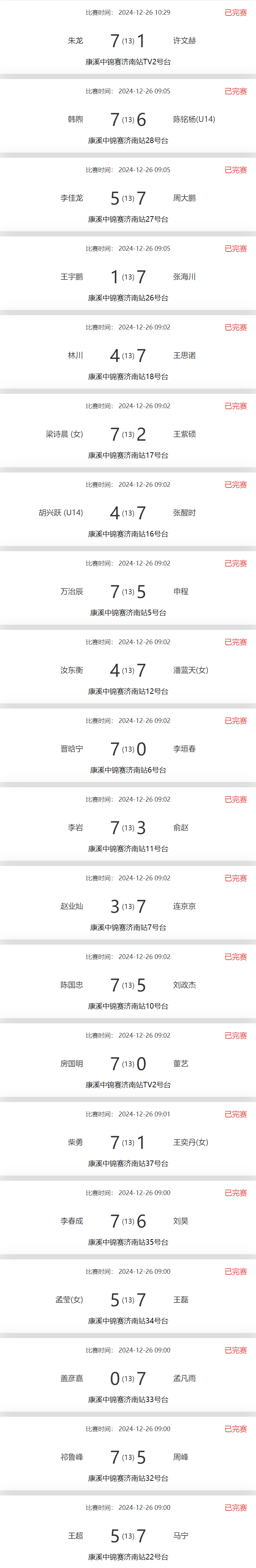
Task: Open the 柴勇 vs 王奕丹(女) match
Action: pyautogui.click(x=128, y=1142)
